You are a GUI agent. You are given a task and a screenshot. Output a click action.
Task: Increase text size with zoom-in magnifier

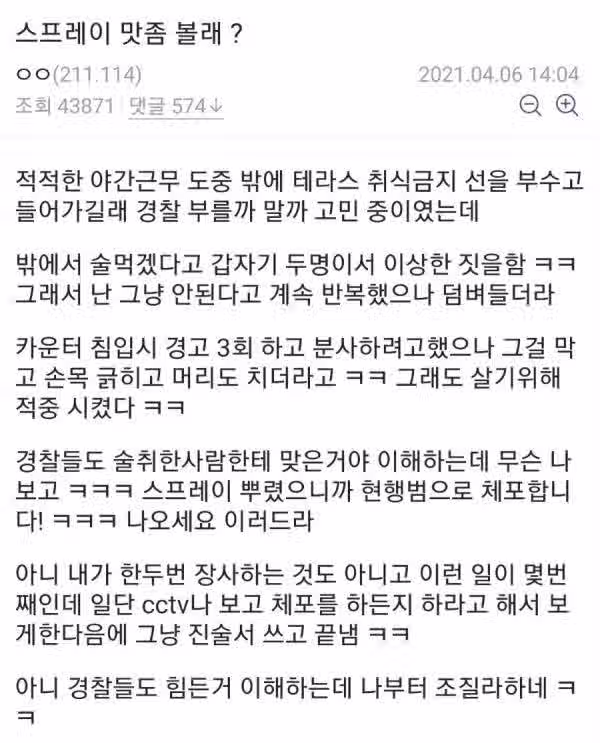point(567,105)
